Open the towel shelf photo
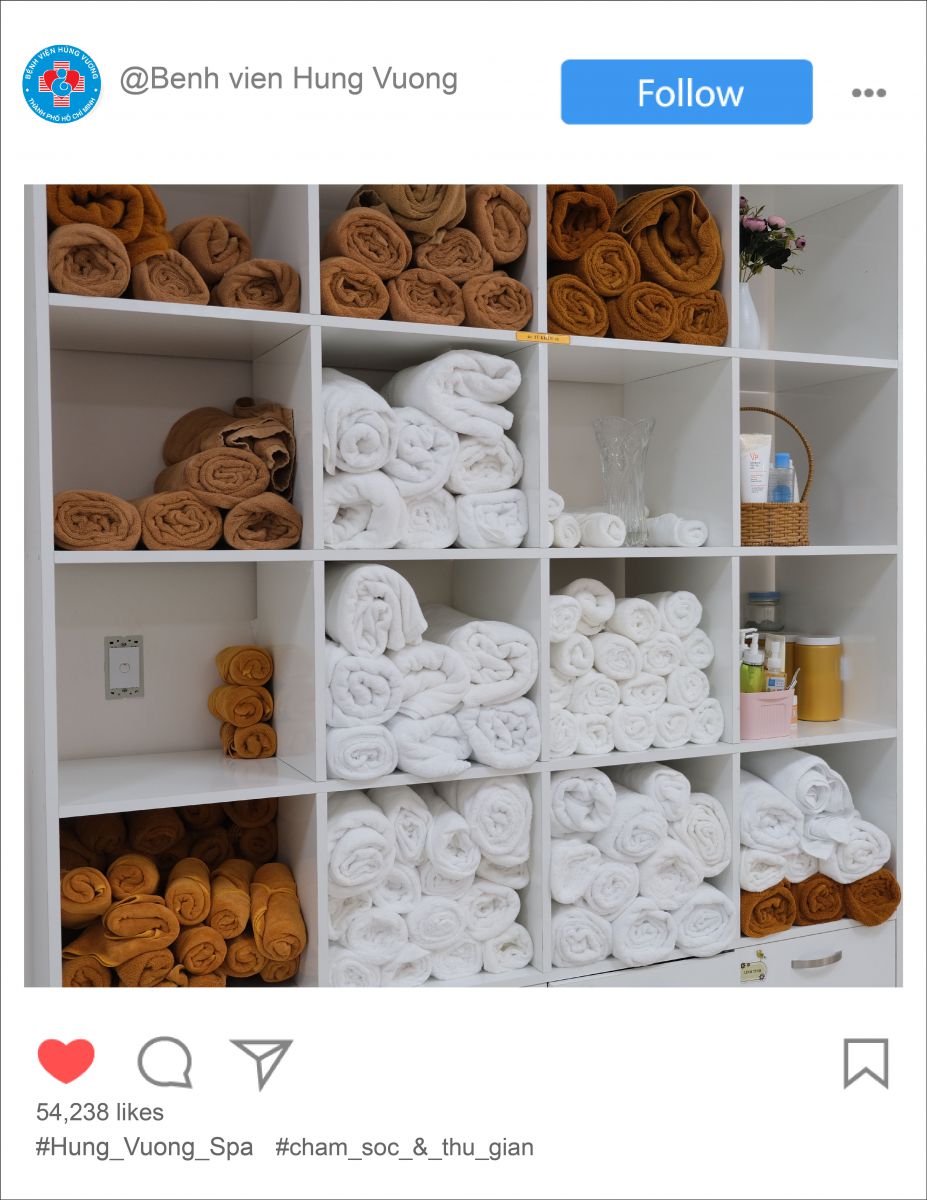The image size is (927, 1200). click(463, 585)
